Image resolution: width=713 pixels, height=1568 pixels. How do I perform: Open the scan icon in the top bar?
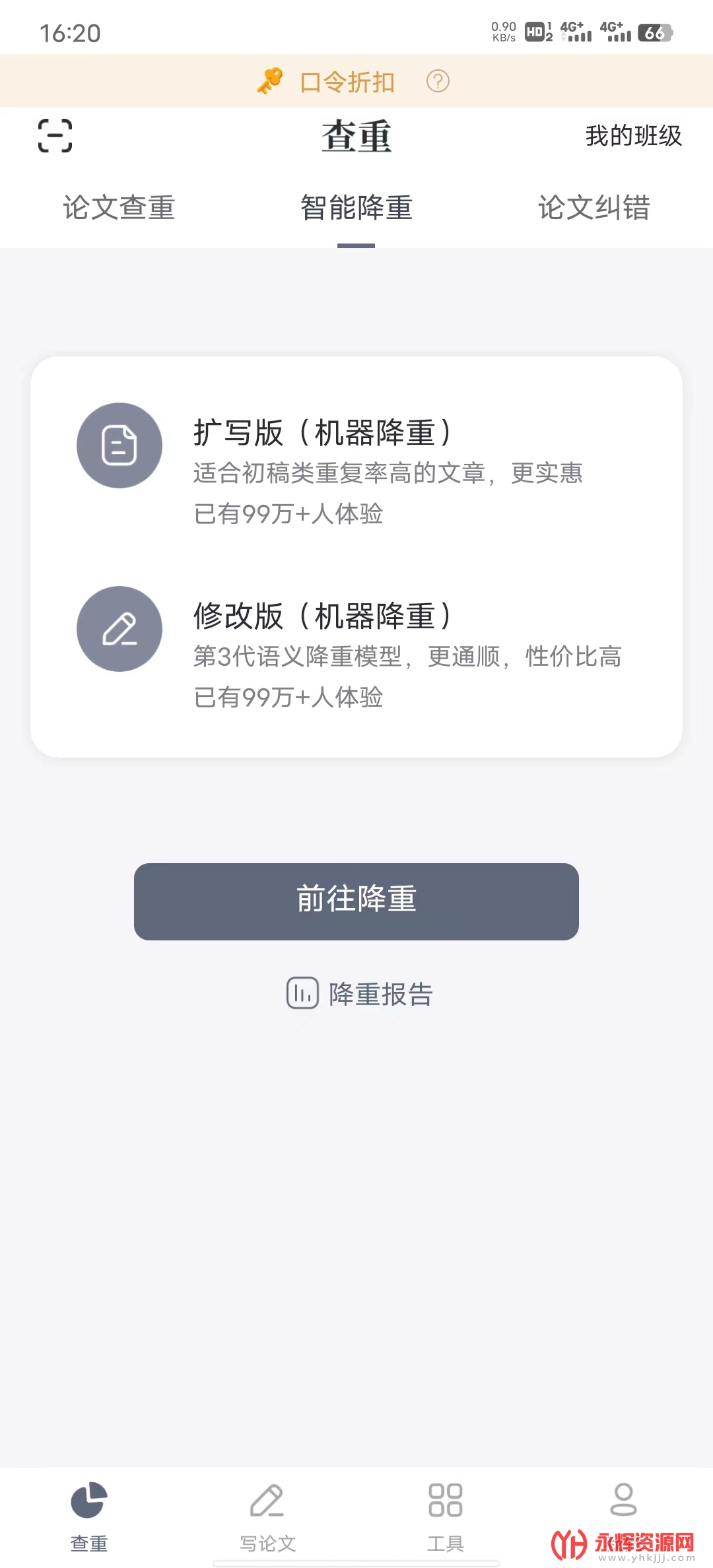click(55, 135)
